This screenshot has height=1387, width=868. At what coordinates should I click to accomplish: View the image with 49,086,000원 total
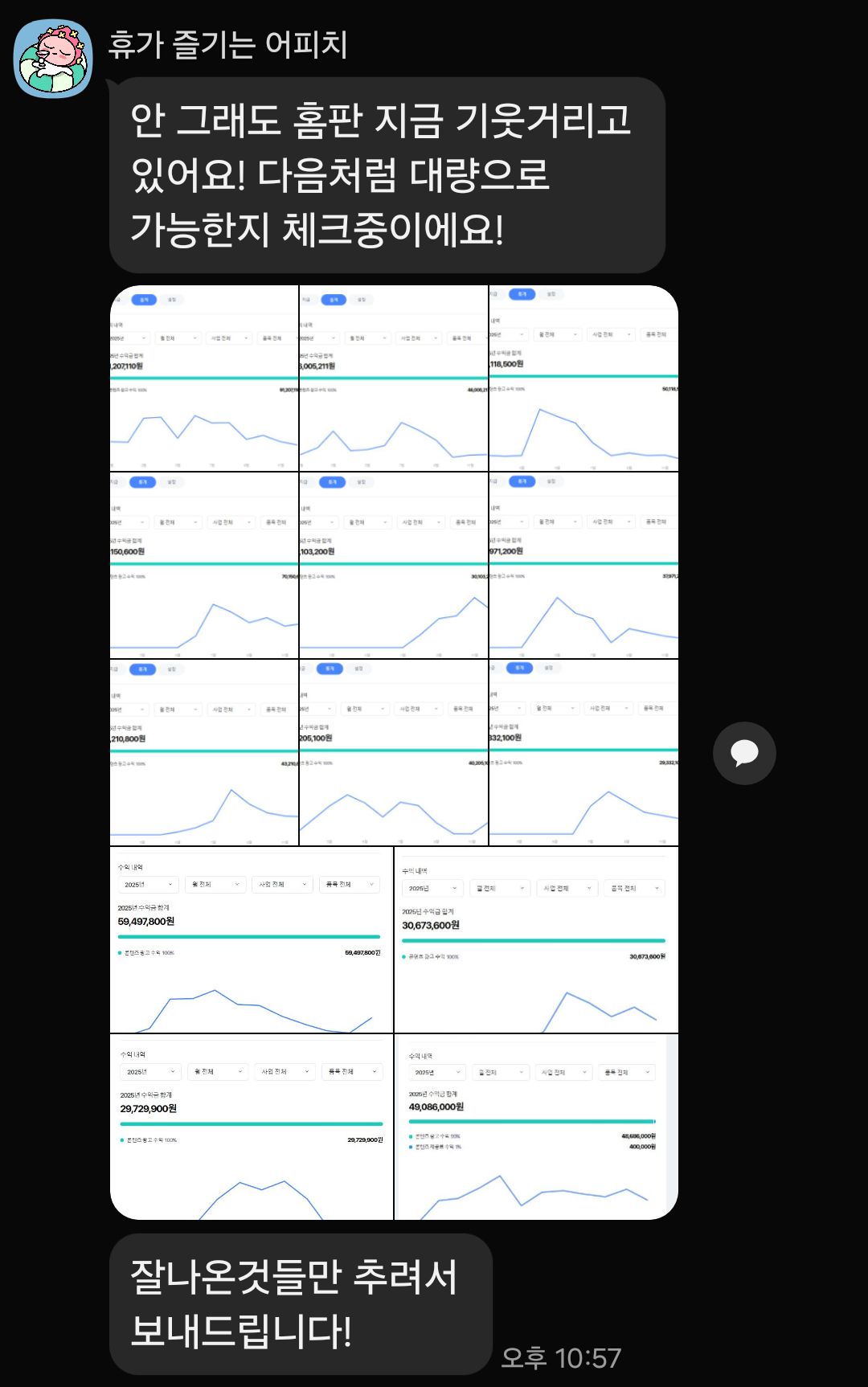click(x=536, y=1127)
